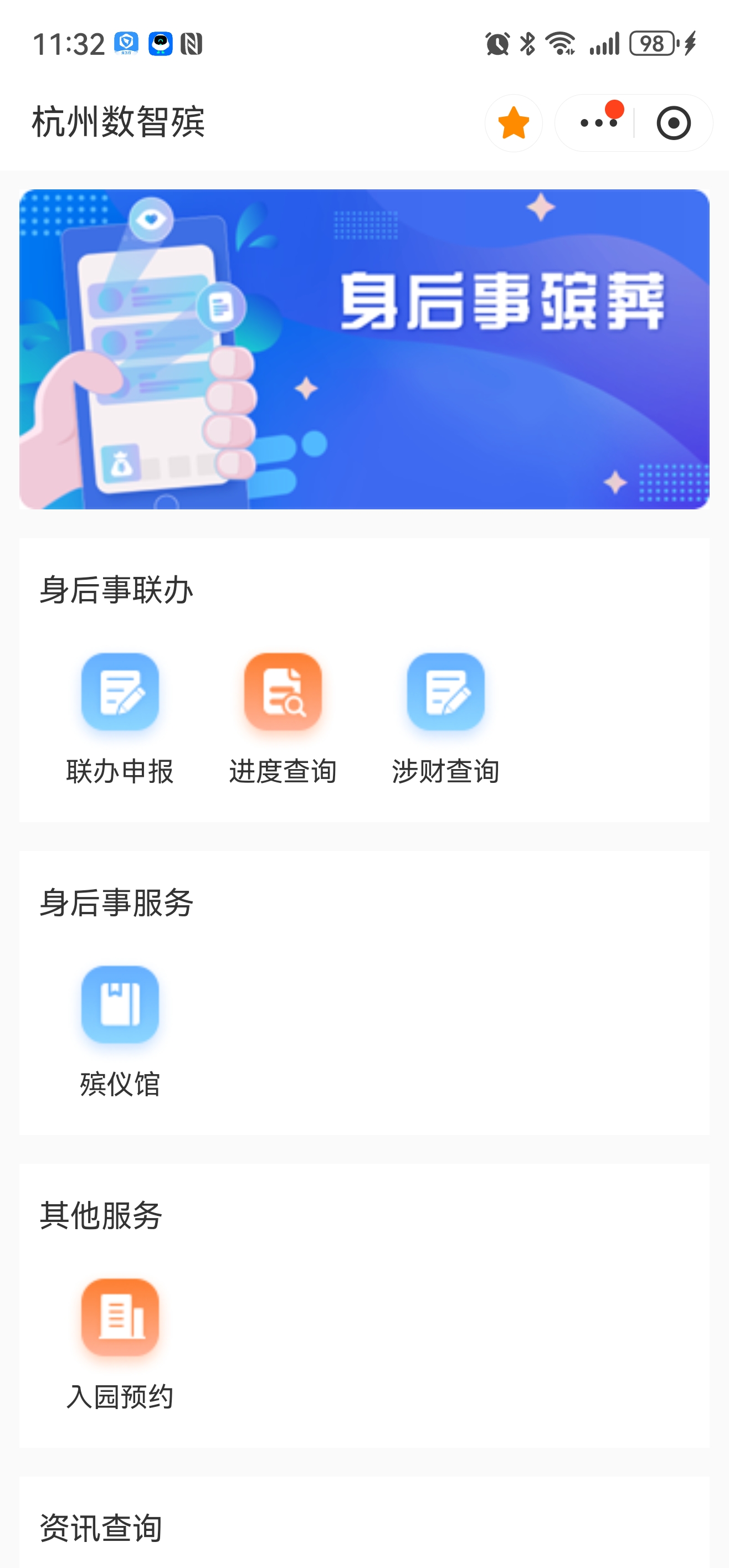Tap the orange star favorite icon
Image resolution: width=729 pixels, height=1568 pixels.
514,123
